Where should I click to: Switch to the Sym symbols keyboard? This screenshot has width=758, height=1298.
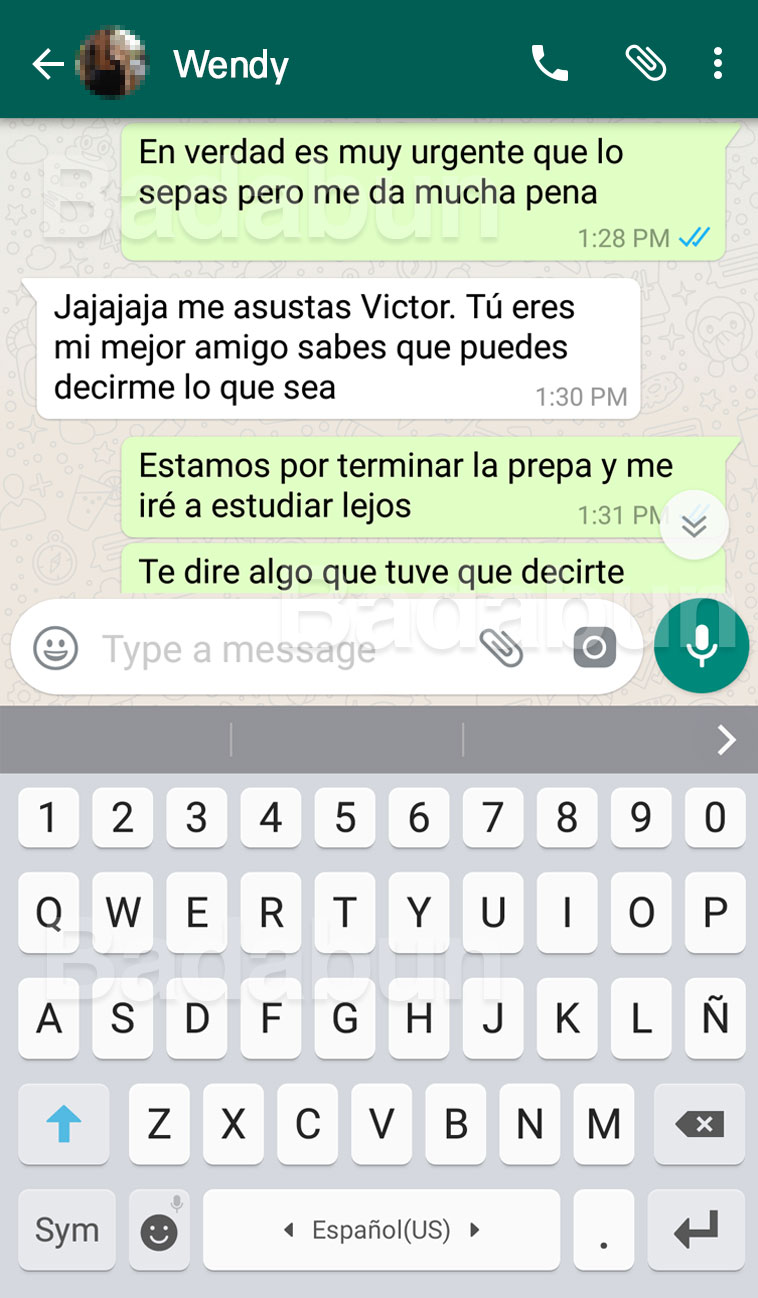click(66, 1230)
